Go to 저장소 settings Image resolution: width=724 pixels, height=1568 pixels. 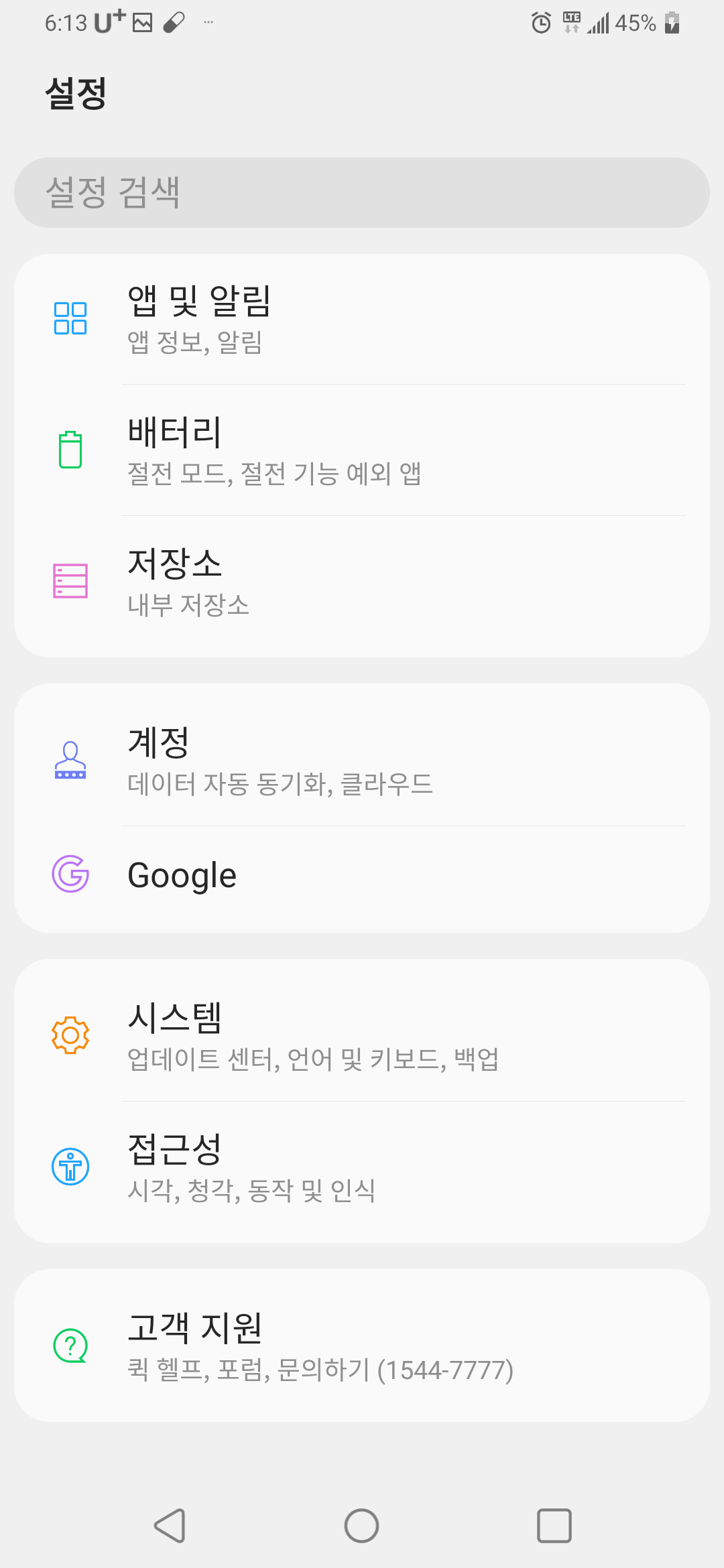362,582
